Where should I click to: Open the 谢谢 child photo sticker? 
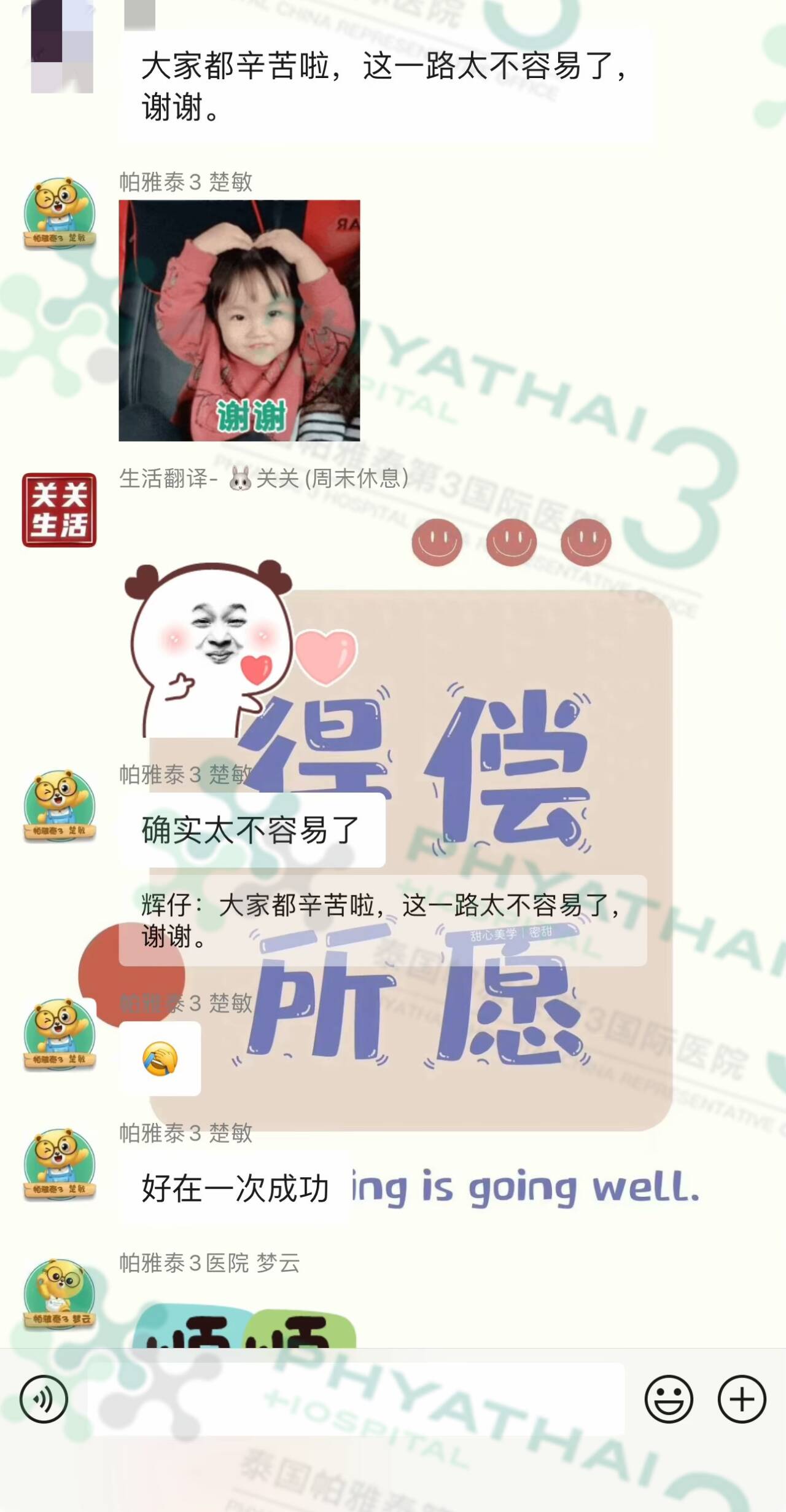239,320
